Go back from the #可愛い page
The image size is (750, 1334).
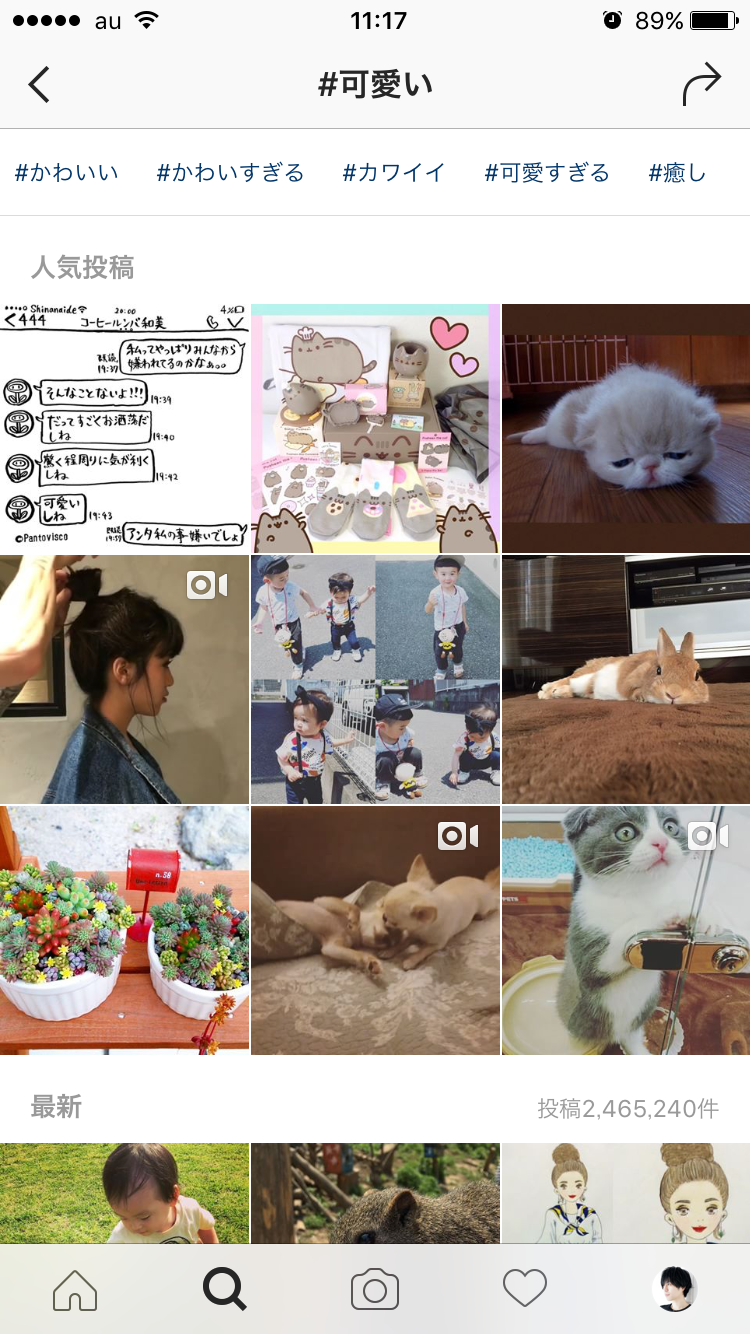(x=39, y=85)
